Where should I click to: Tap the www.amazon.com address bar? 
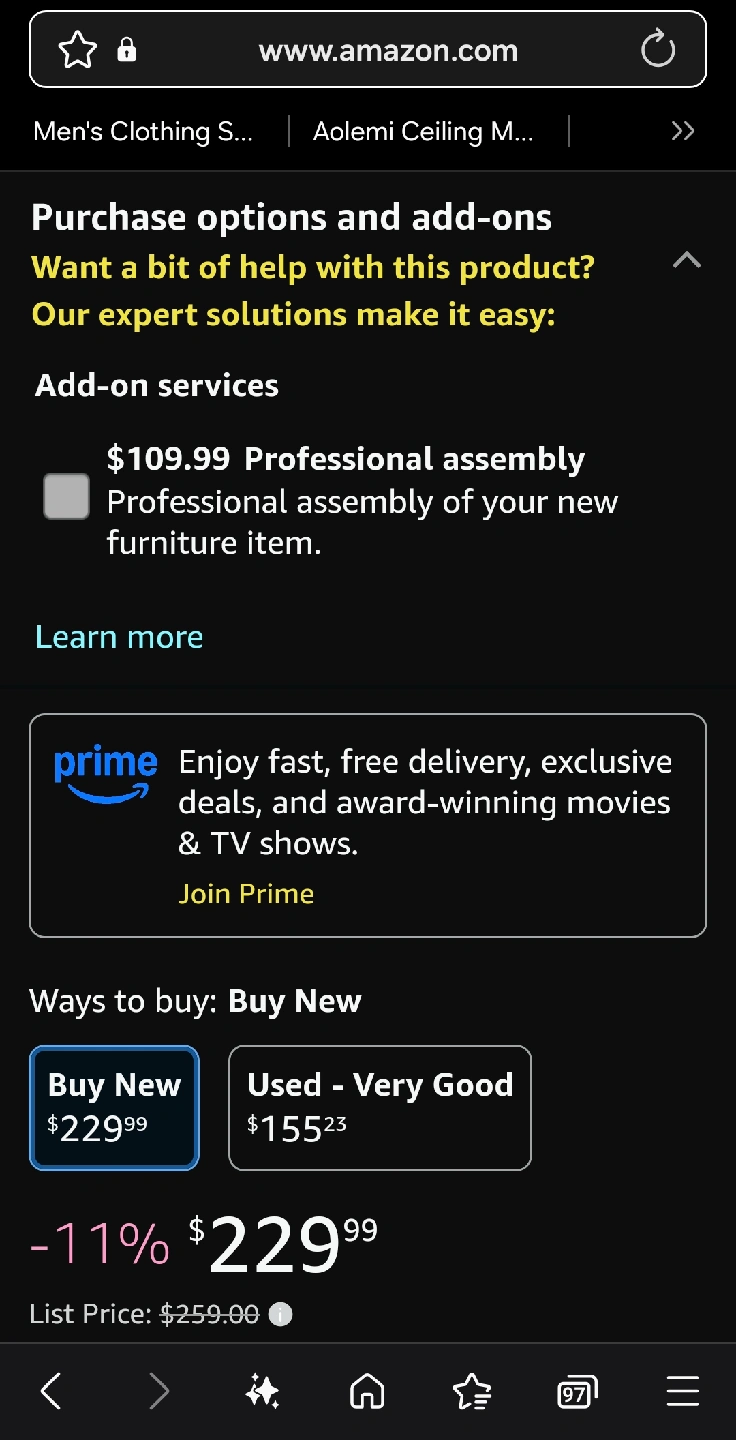point(388,50)
